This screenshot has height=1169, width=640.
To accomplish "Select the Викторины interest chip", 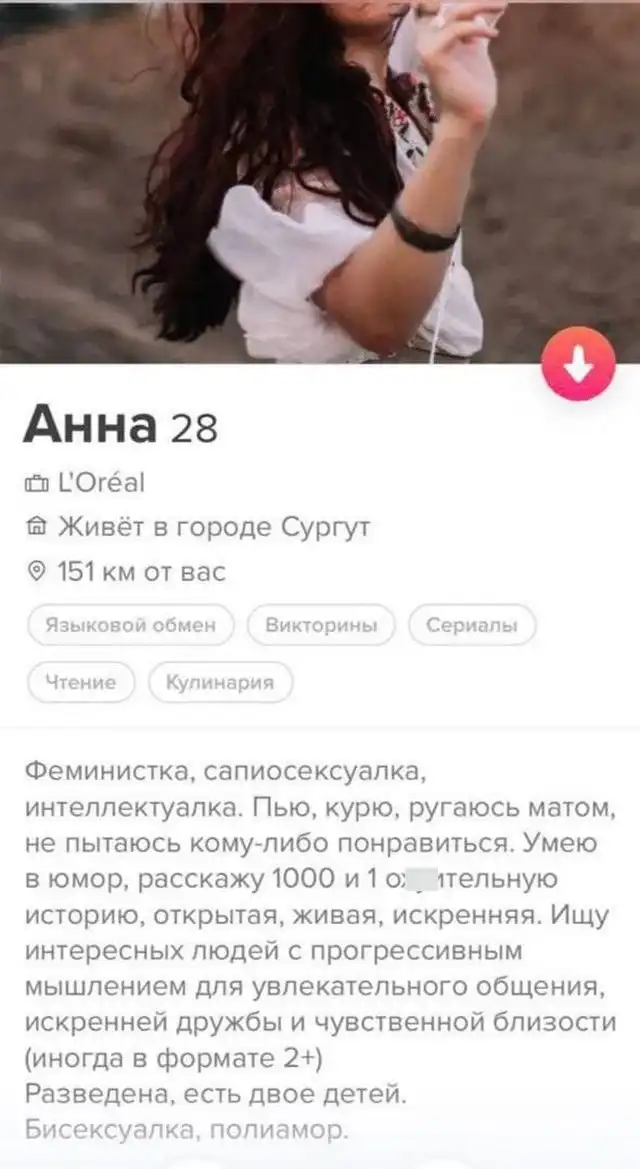I will click(321, 626).
